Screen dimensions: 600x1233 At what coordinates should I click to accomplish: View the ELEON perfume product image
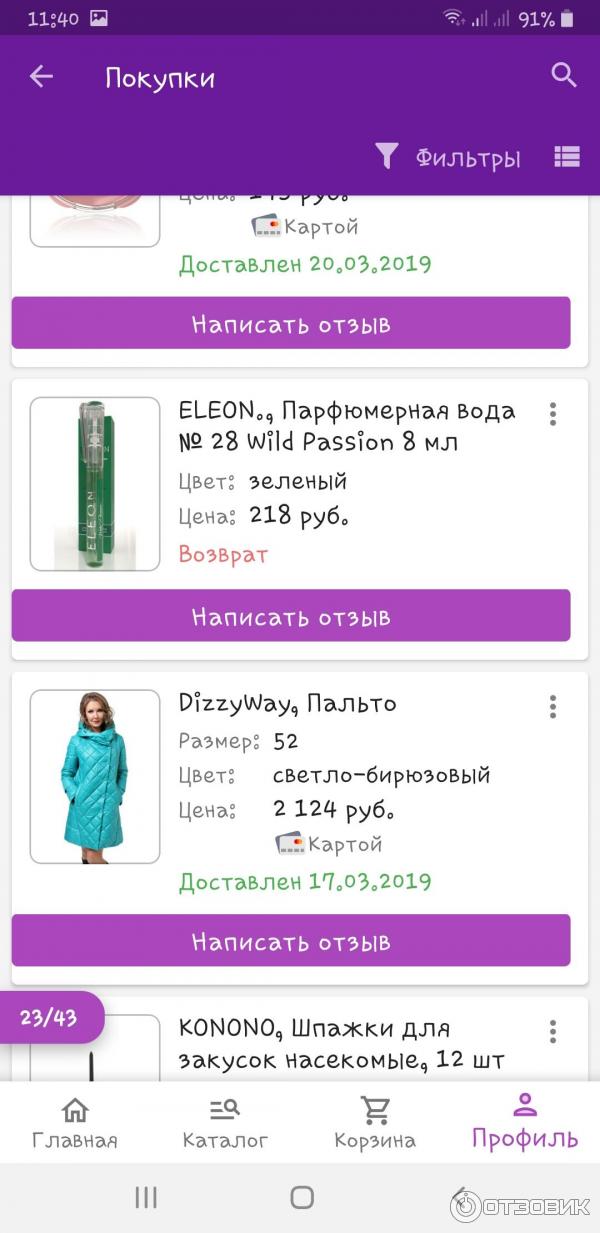coord(95,484)
